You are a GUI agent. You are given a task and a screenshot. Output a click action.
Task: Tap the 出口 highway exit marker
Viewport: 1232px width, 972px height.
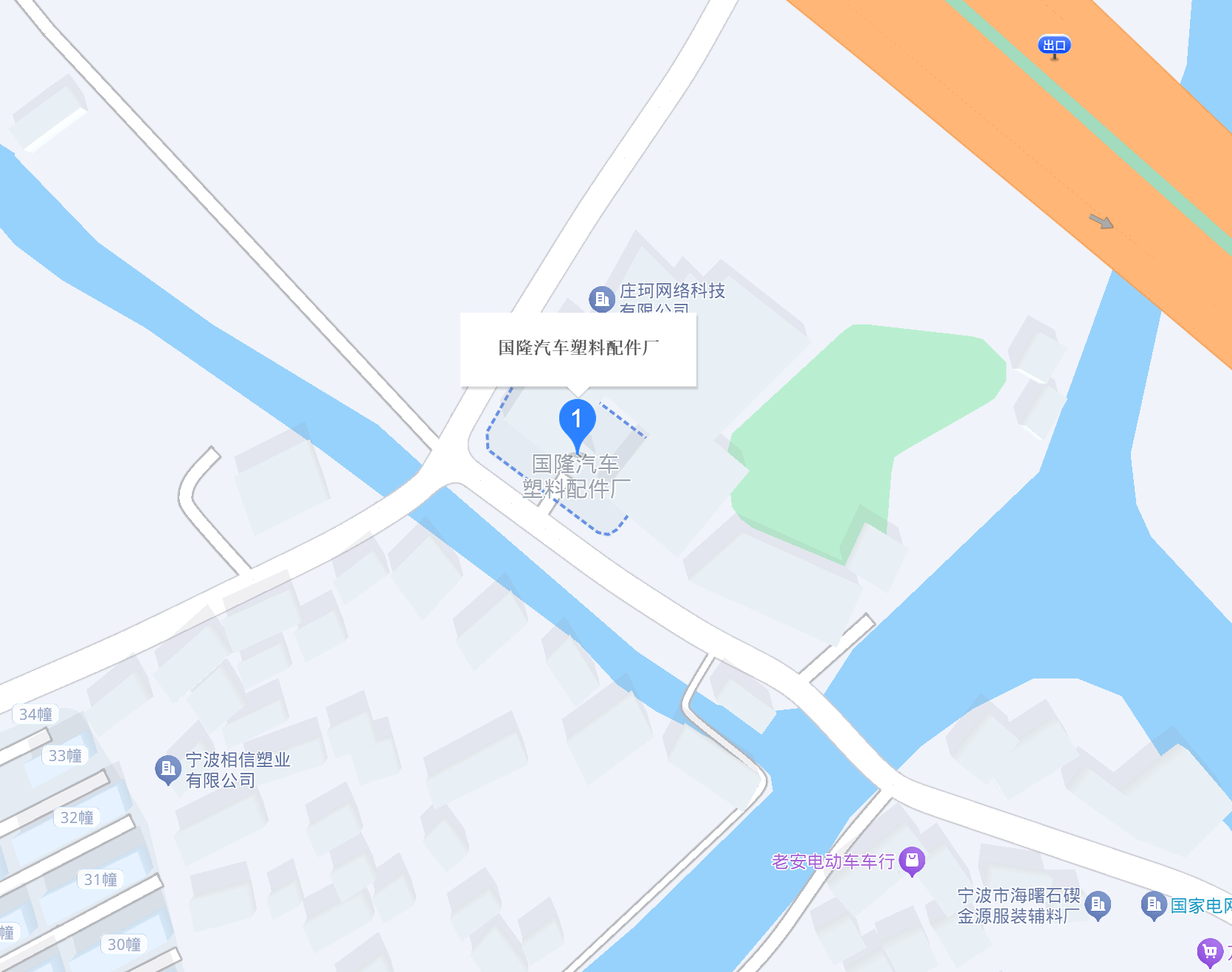click(x=1053, y=46)
